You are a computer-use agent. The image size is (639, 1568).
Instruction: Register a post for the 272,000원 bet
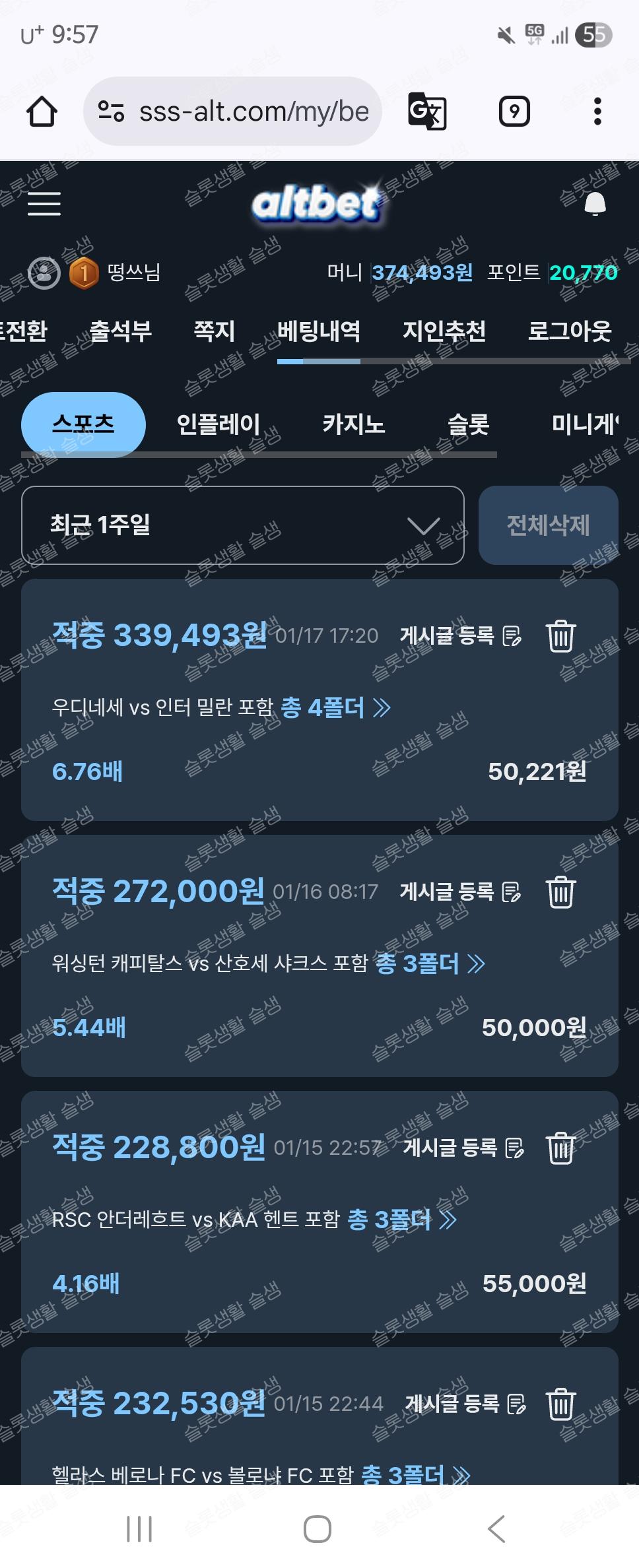click(460, 892)
